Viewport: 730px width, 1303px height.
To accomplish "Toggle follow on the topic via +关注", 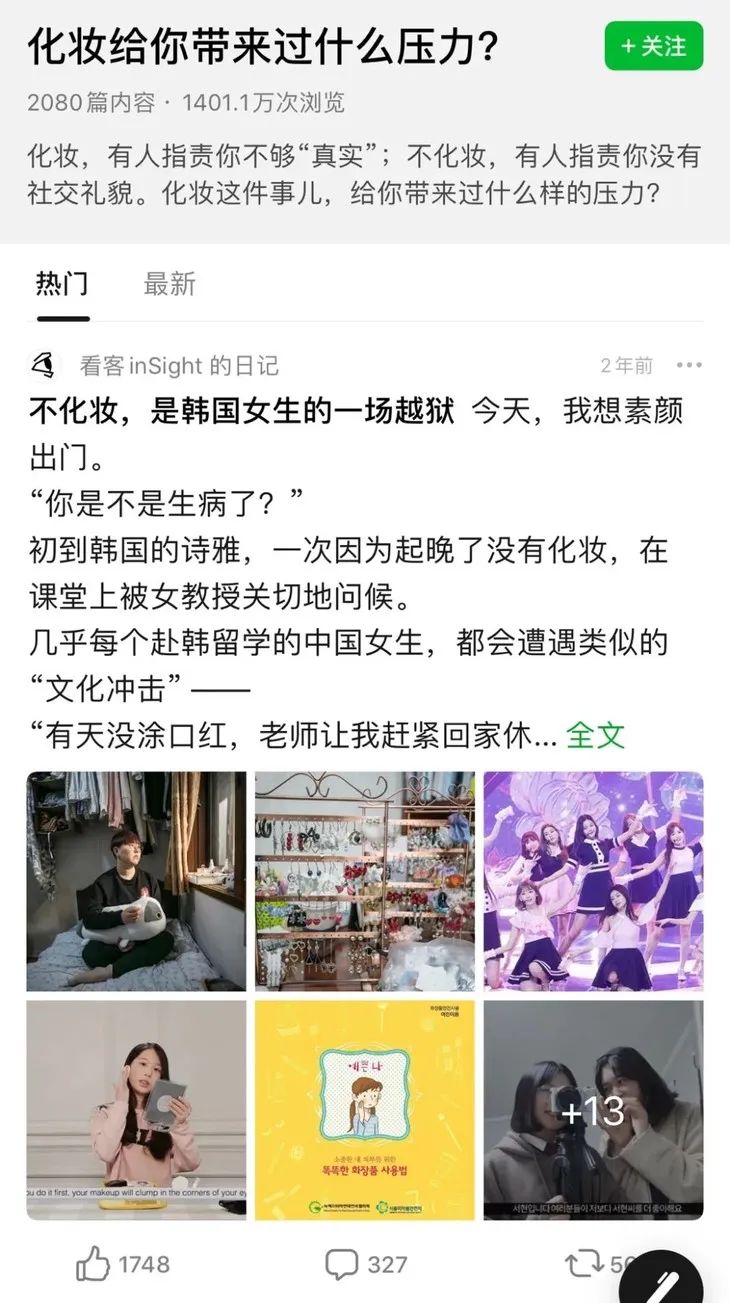I will [655, 45].
